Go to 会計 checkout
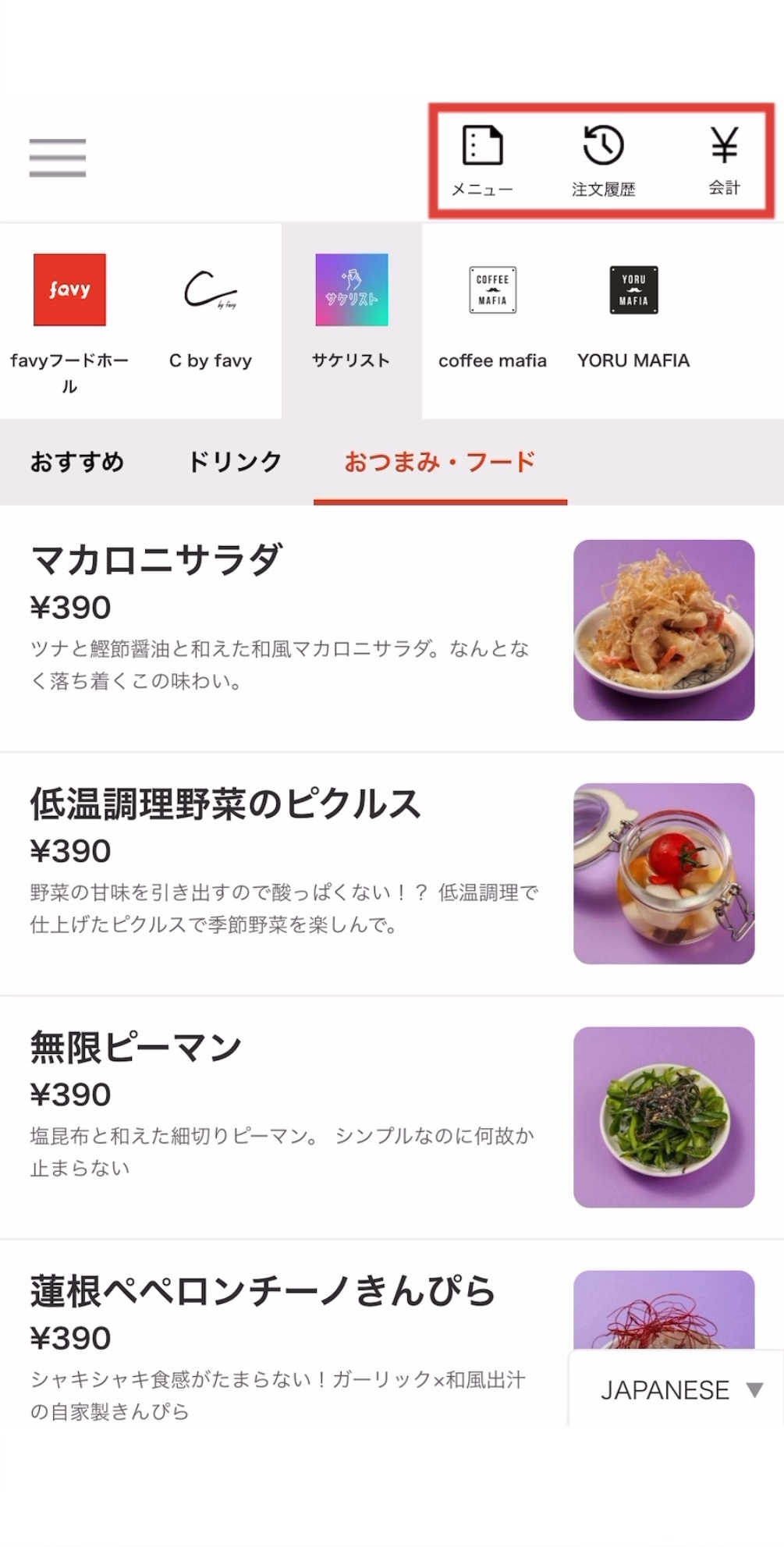This screenshot has height=1547, width=784. pos(724,160)
